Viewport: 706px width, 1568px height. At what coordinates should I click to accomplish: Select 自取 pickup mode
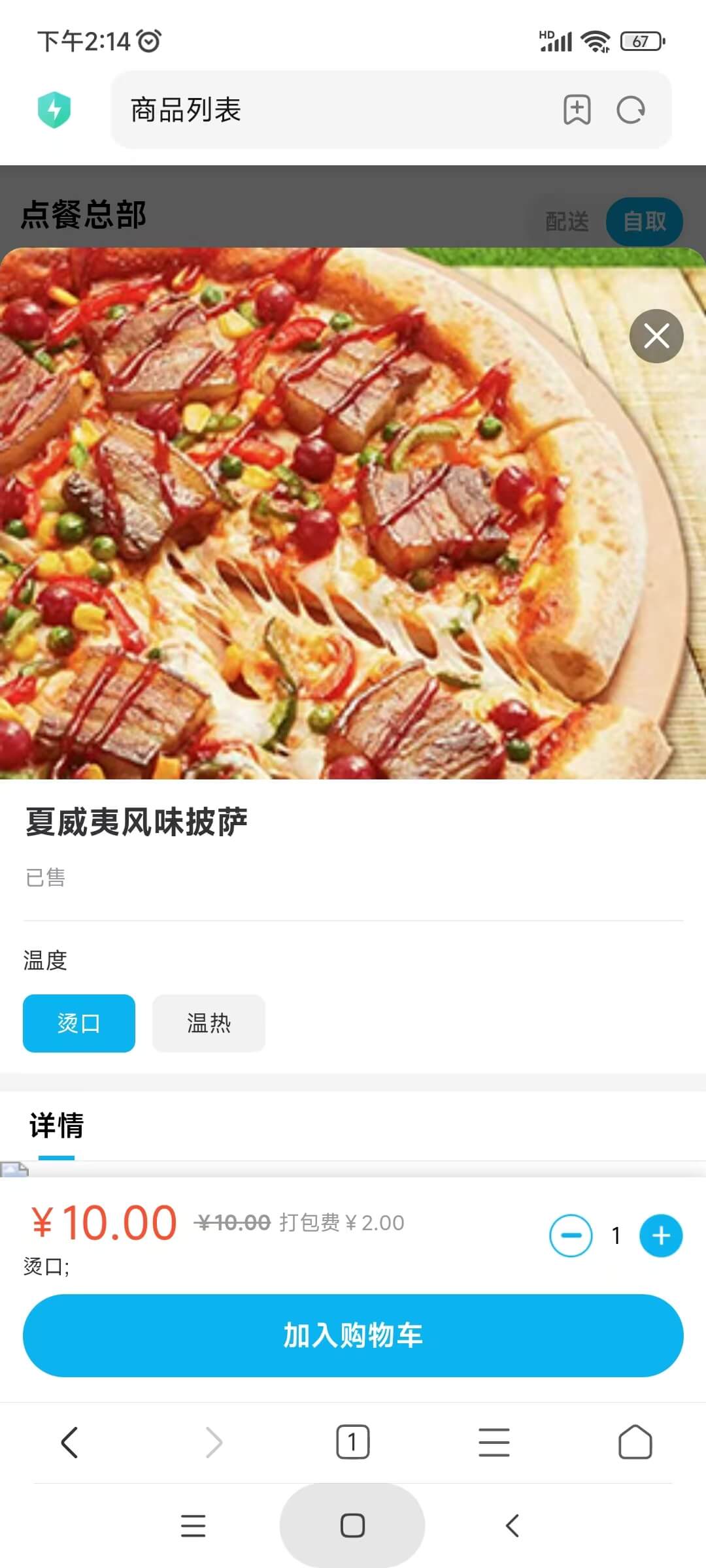click(645, 222)
